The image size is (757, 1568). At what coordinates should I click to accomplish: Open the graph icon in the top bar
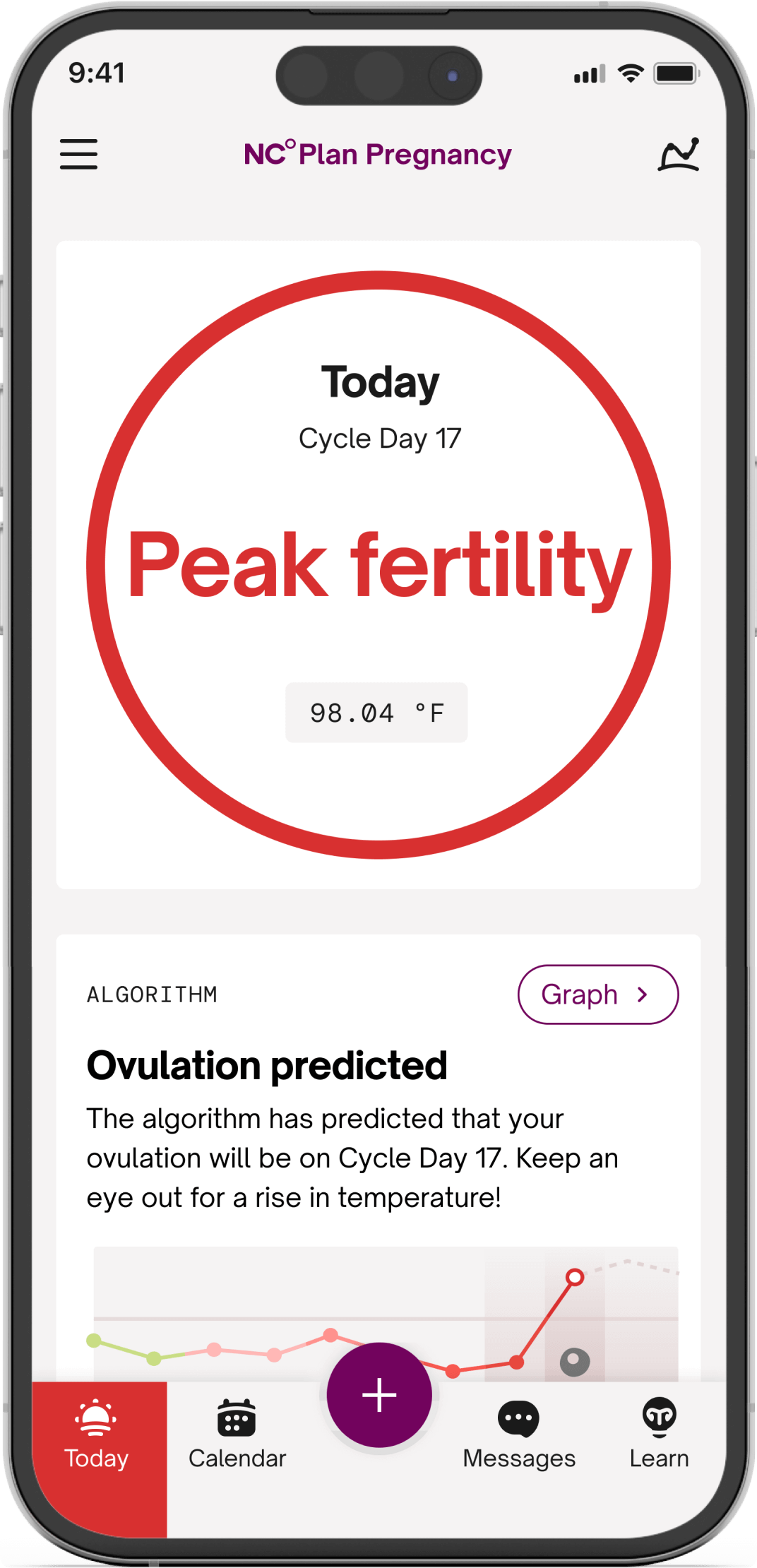[679, 154]
